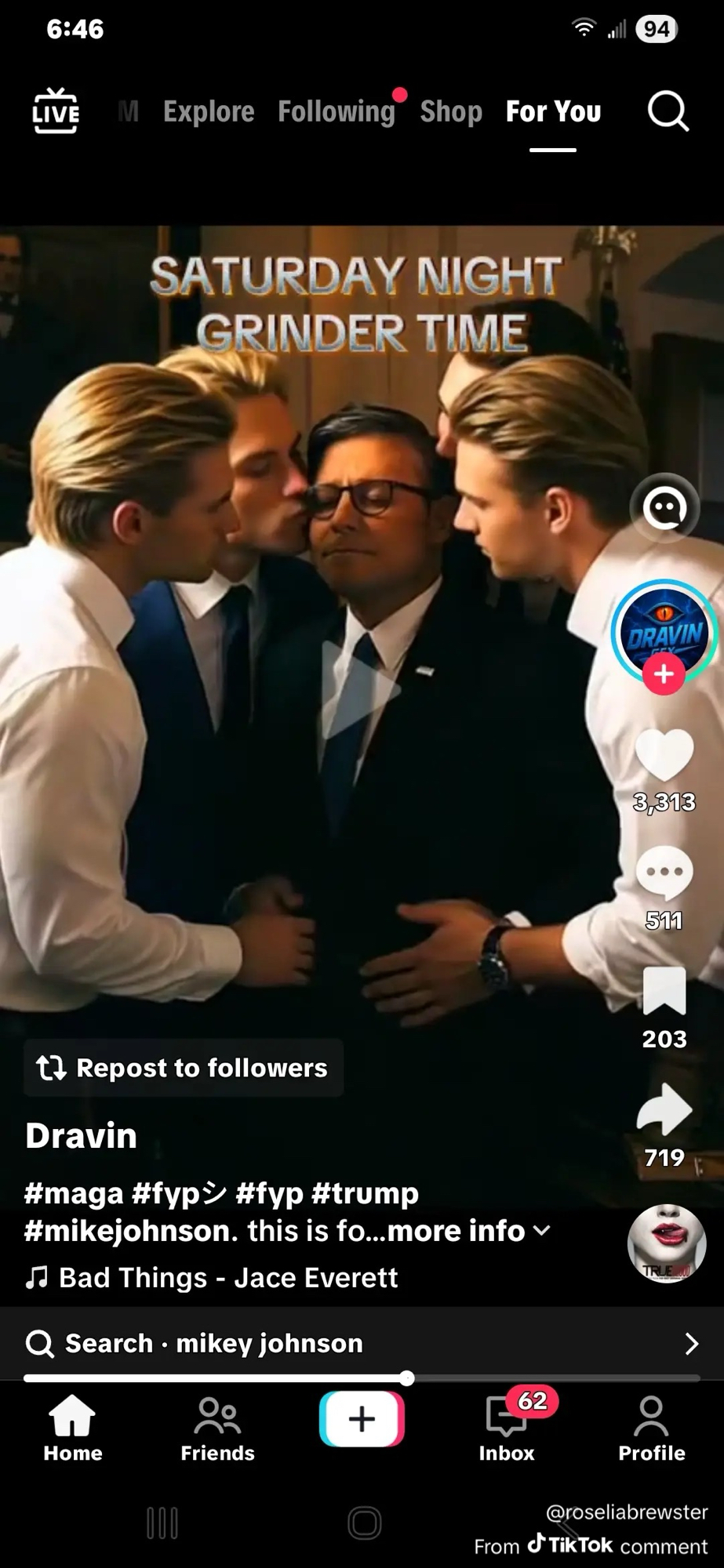Switch to the Following tab
Screen dimensions: 724x1568
coord(337,111)
